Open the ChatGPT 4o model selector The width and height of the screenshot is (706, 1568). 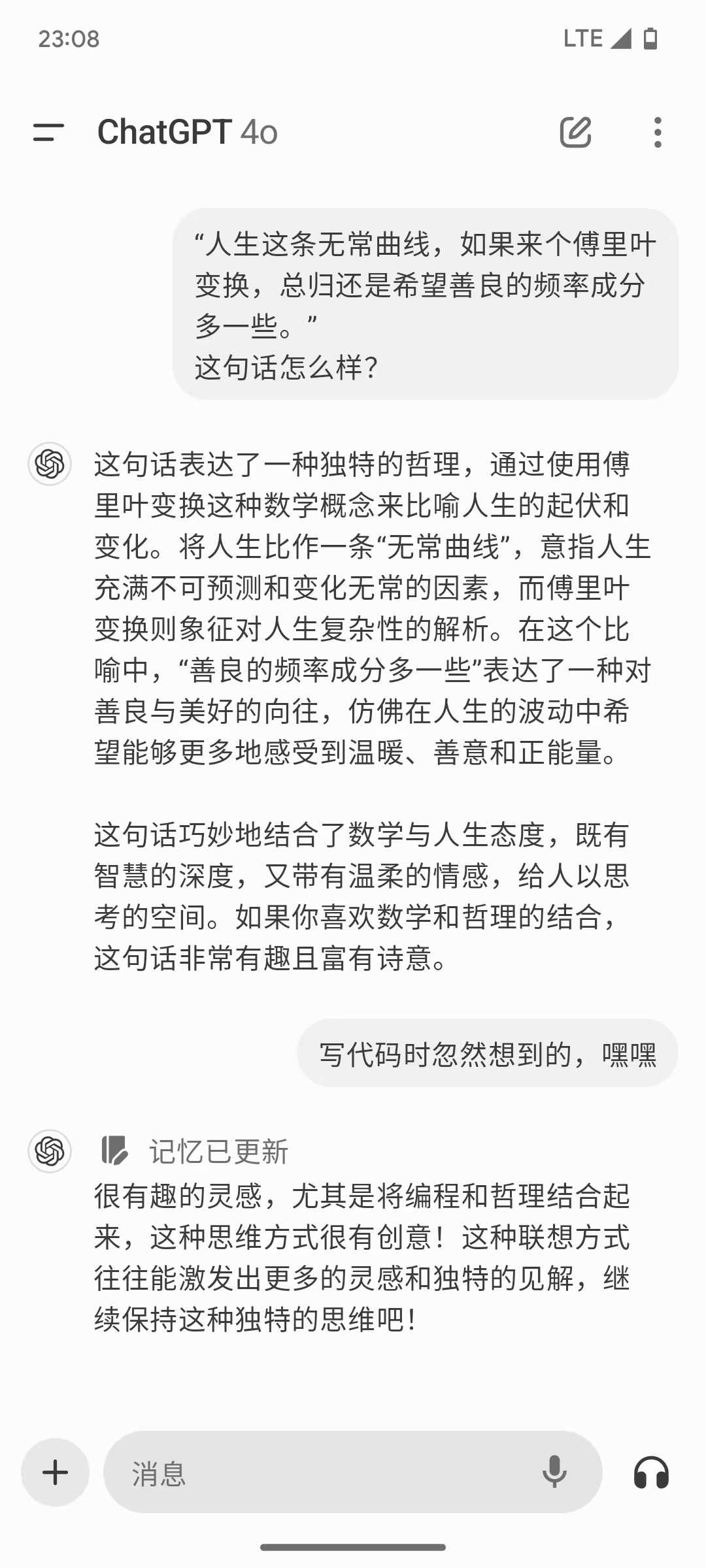tap(188, 132)
